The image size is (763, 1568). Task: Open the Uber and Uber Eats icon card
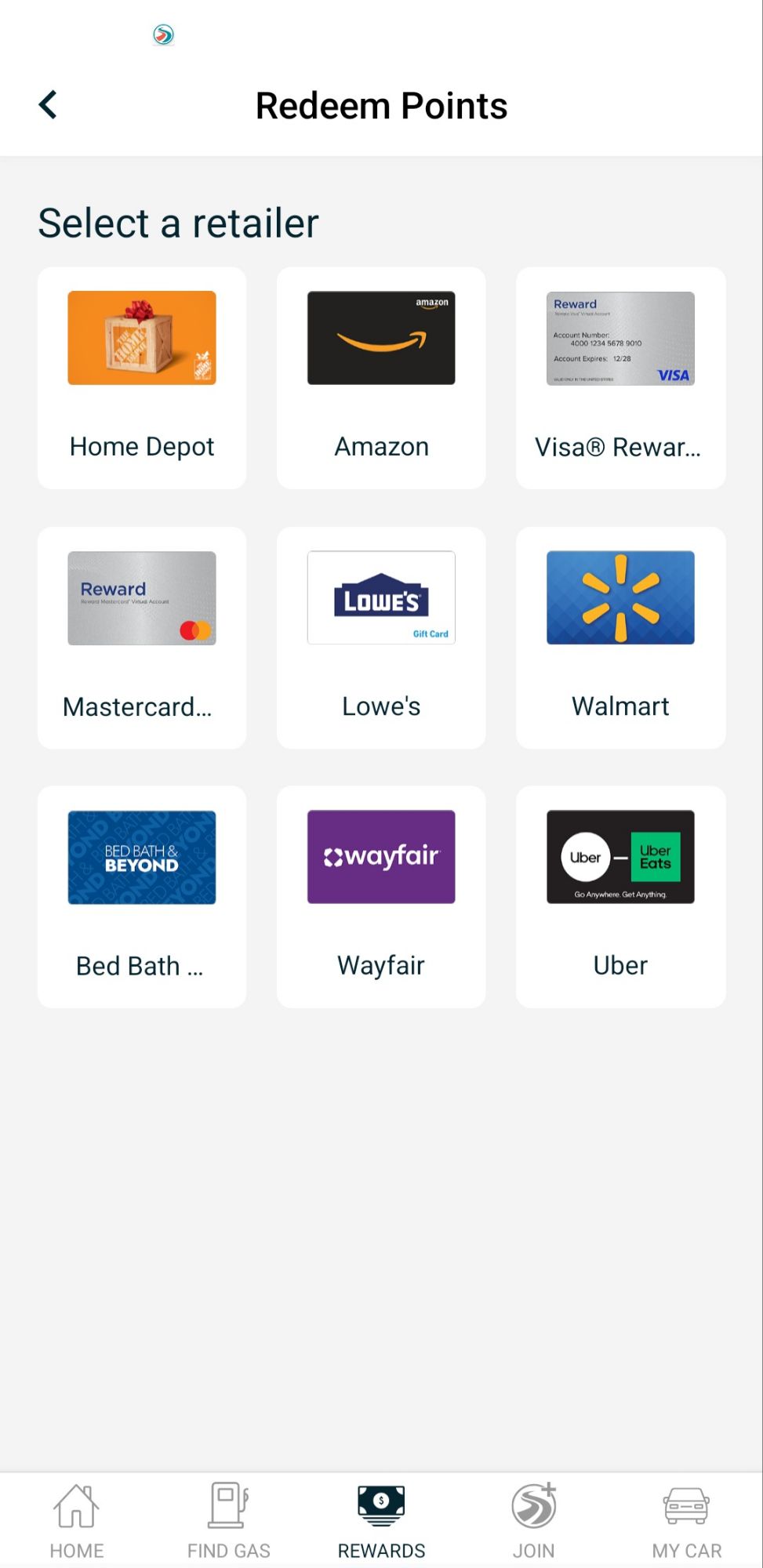click(x=619, y=857)
